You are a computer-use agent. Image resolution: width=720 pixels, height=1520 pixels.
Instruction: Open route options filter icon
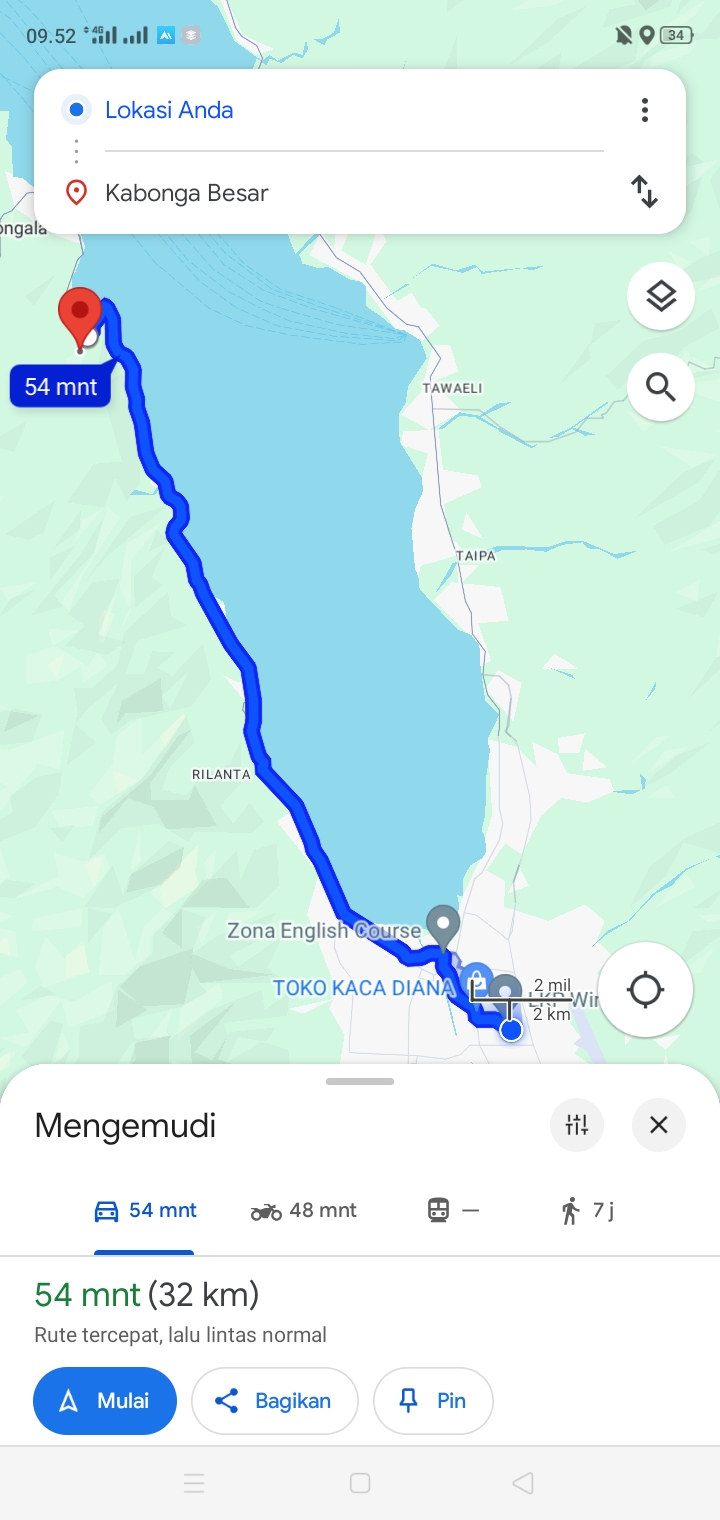click(577, 1125)
